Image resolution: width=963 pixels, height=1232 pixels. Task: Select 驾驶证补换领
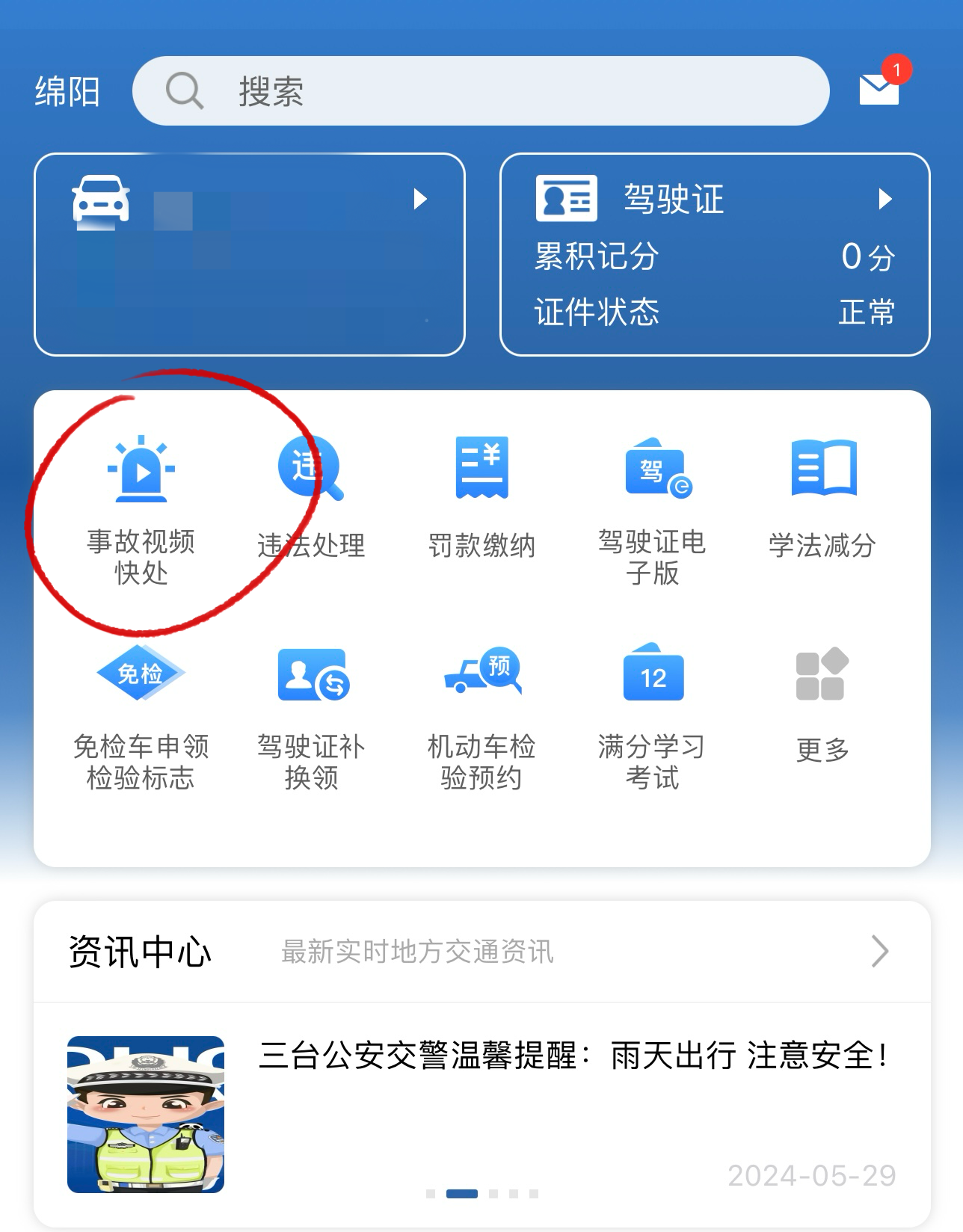pos(311,714)
